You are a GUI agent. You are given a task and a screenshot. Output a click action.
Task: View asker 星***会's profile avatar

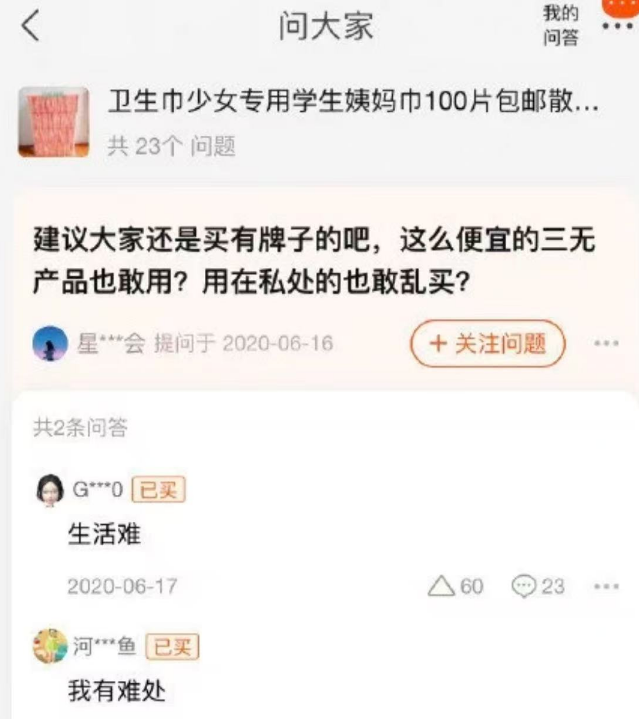coord(50,344)
